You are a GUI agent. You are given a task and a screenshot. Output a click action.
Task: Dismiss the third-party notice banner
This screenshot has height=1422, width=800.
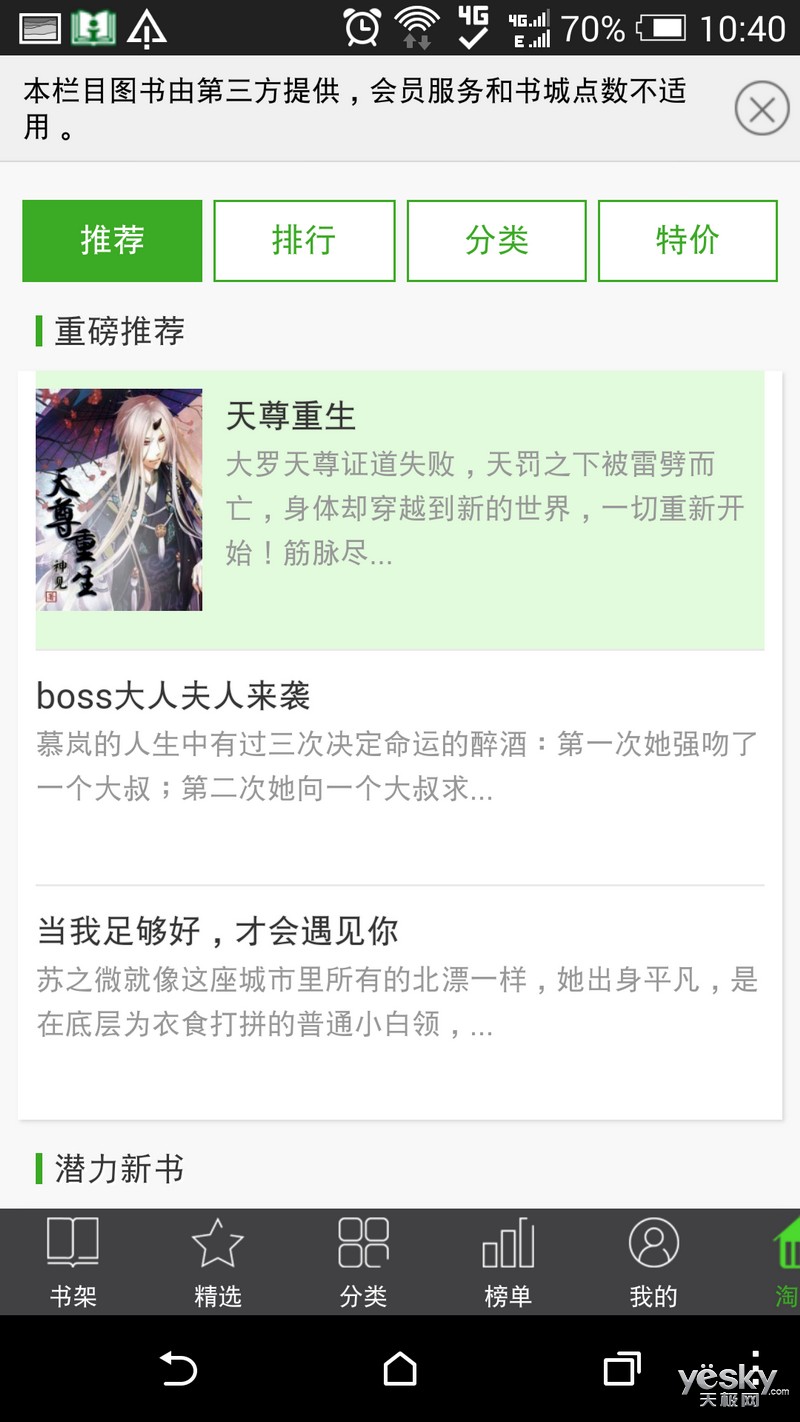[762, 109]
